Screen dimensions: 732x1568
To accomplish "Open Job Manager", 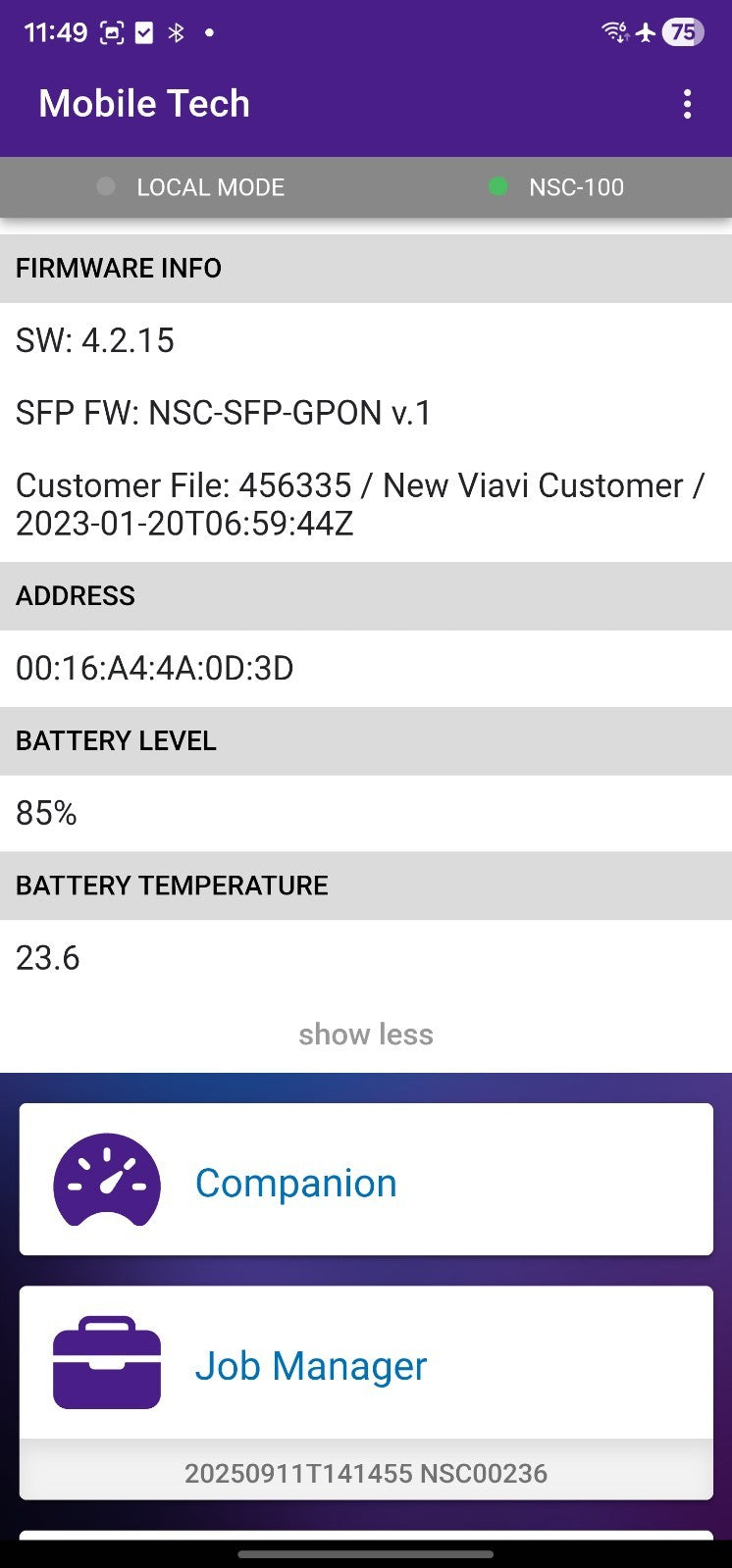I will pyautogui.click(x=311, y=1363).
